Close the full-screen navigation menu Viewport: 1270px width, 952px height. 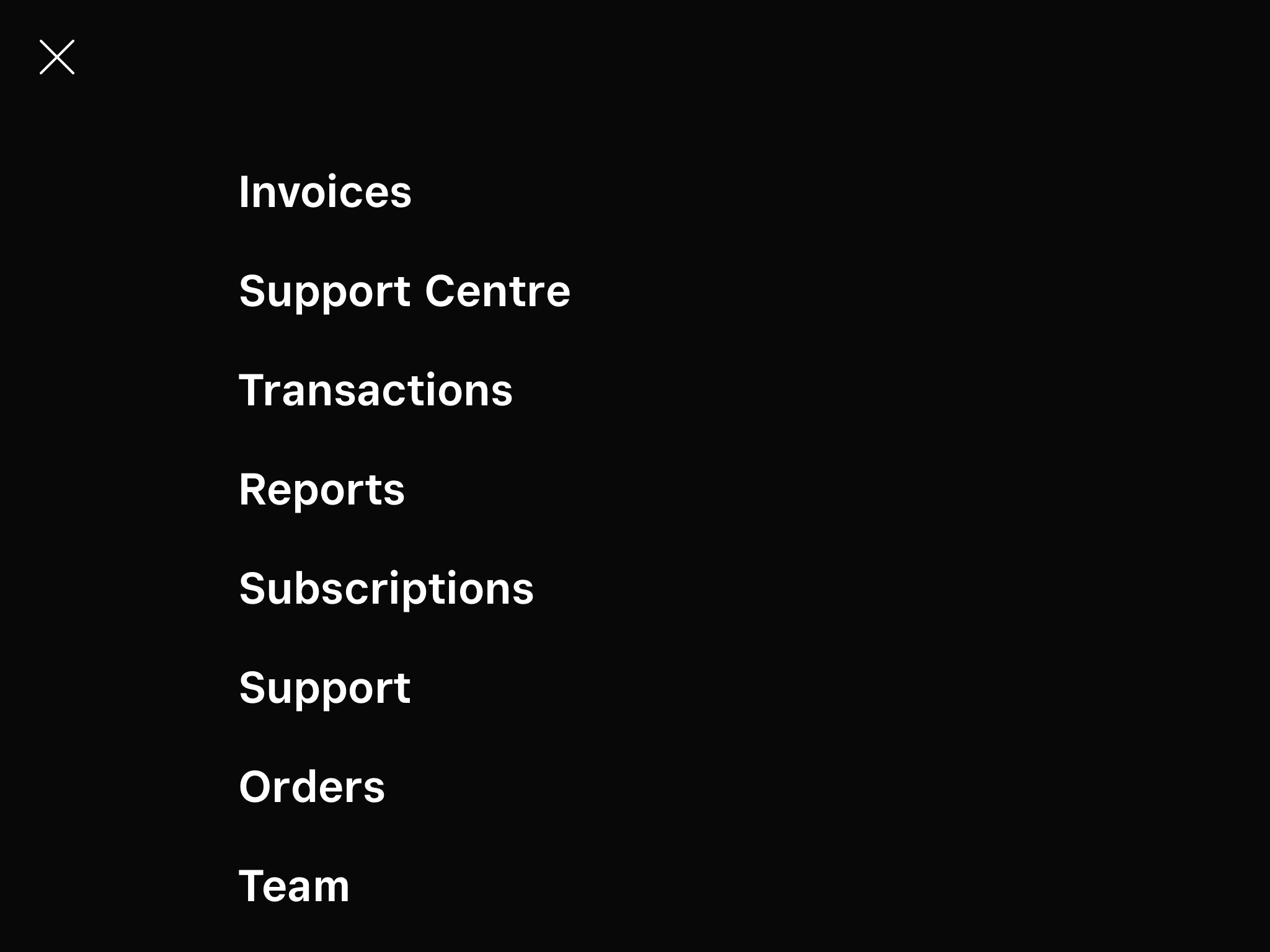57,57
